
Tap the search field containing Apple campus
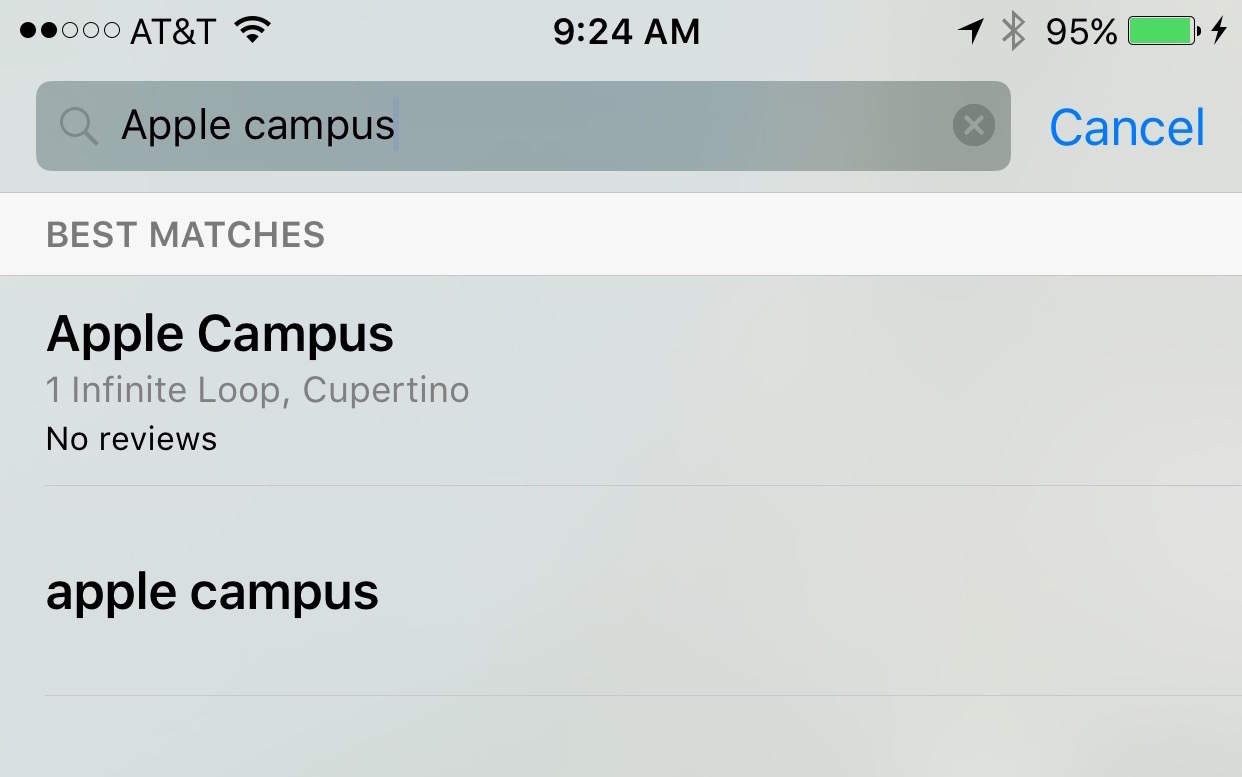coord(520,126)
